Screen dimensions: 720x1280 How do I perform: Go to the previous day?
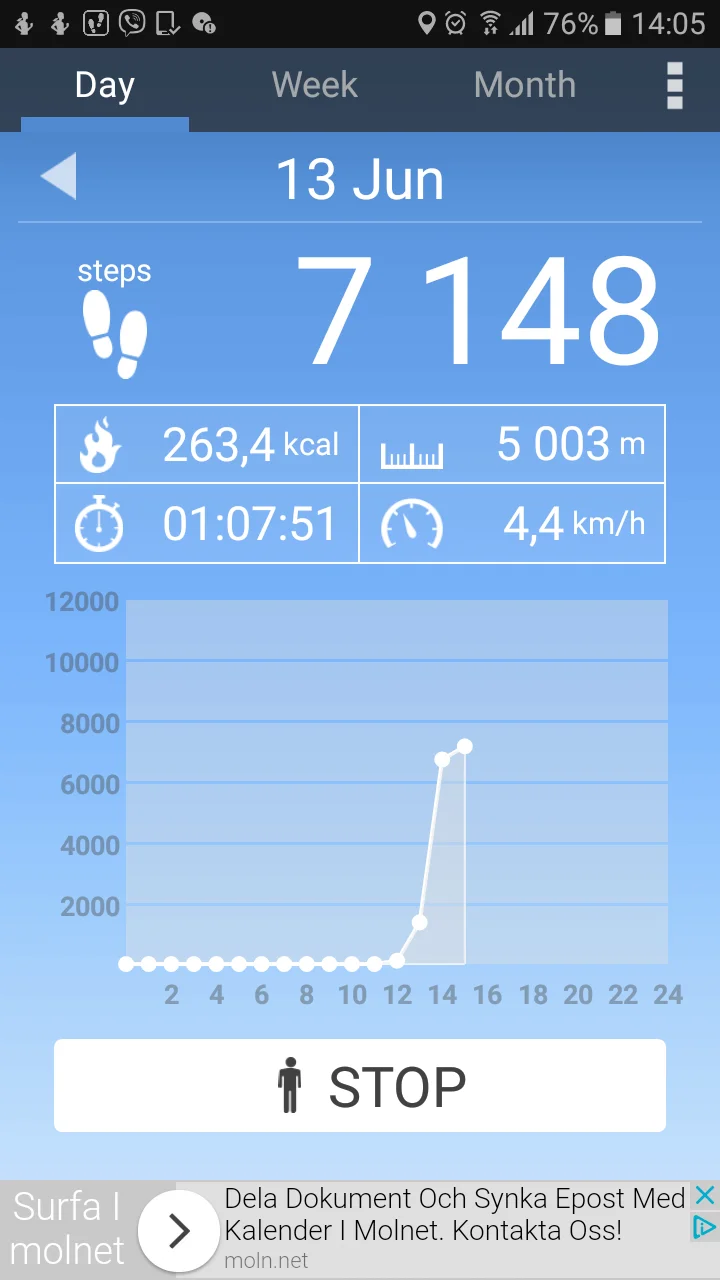[x=58, y=178]
